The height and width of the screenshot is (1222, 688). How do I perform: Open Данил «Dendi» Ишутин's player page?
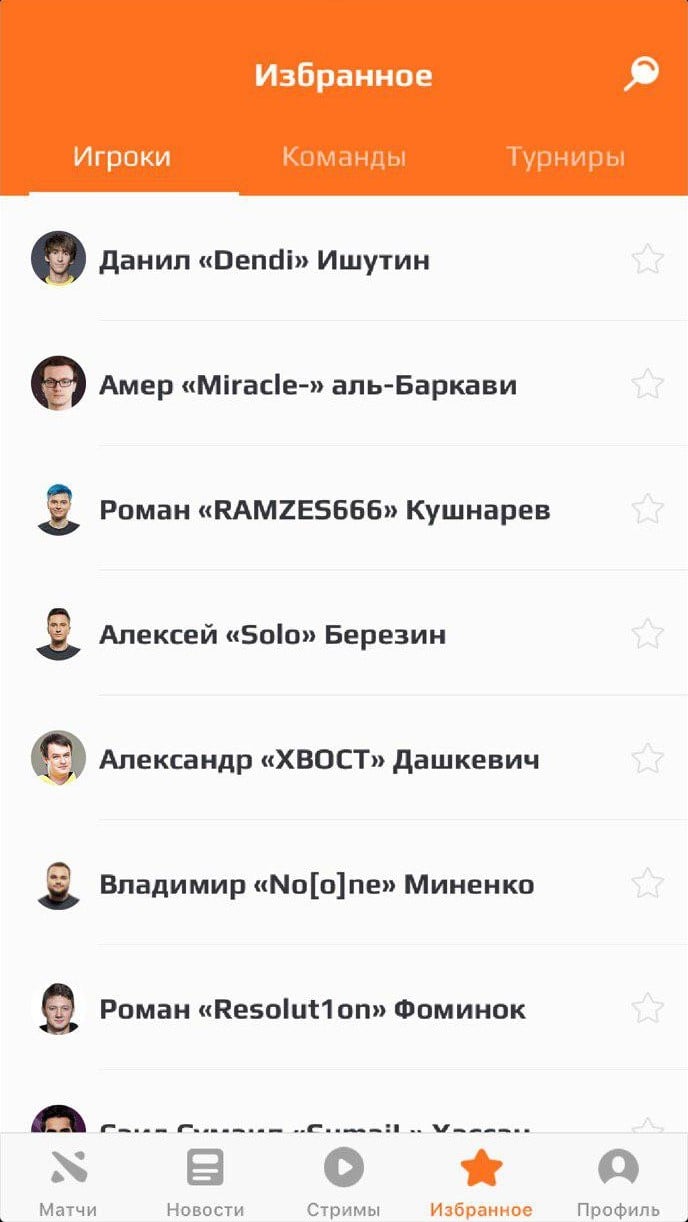[x=264, y=260]
